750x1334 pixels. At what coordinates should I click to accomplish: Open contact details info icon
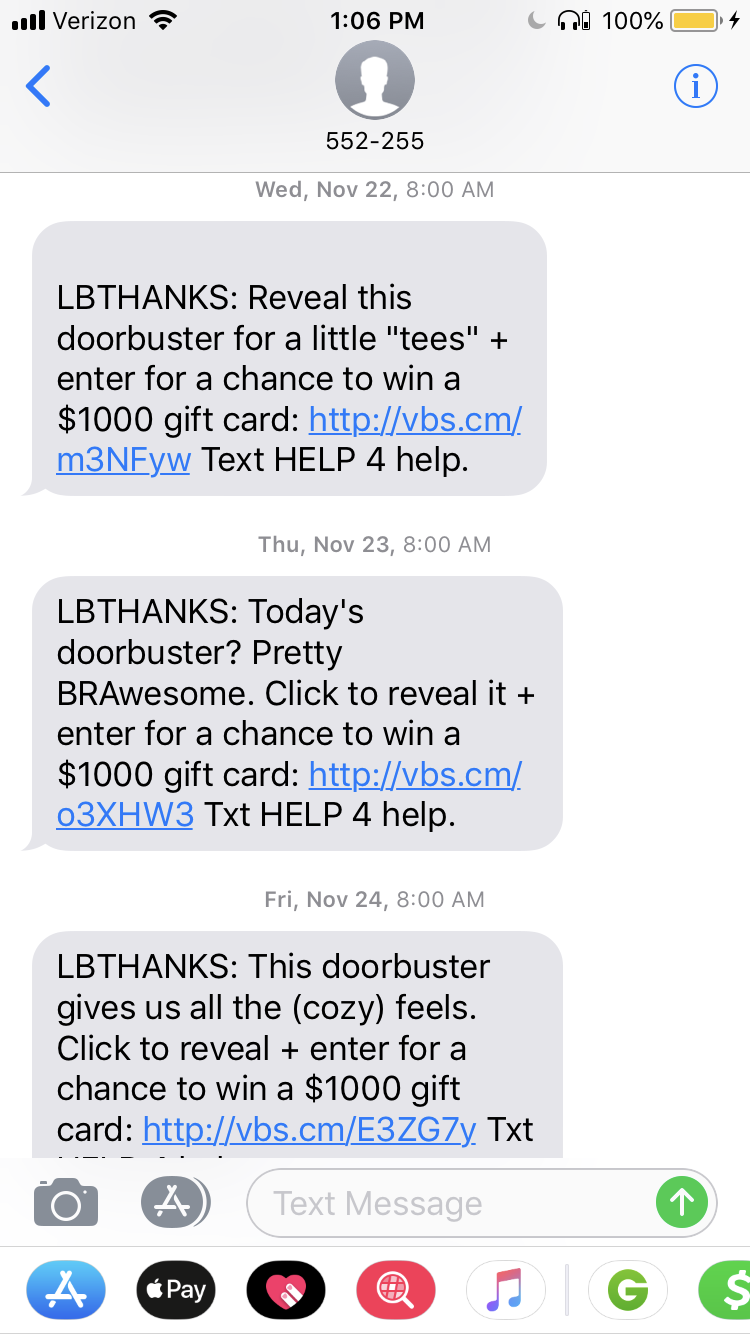(x=695, y=87)
